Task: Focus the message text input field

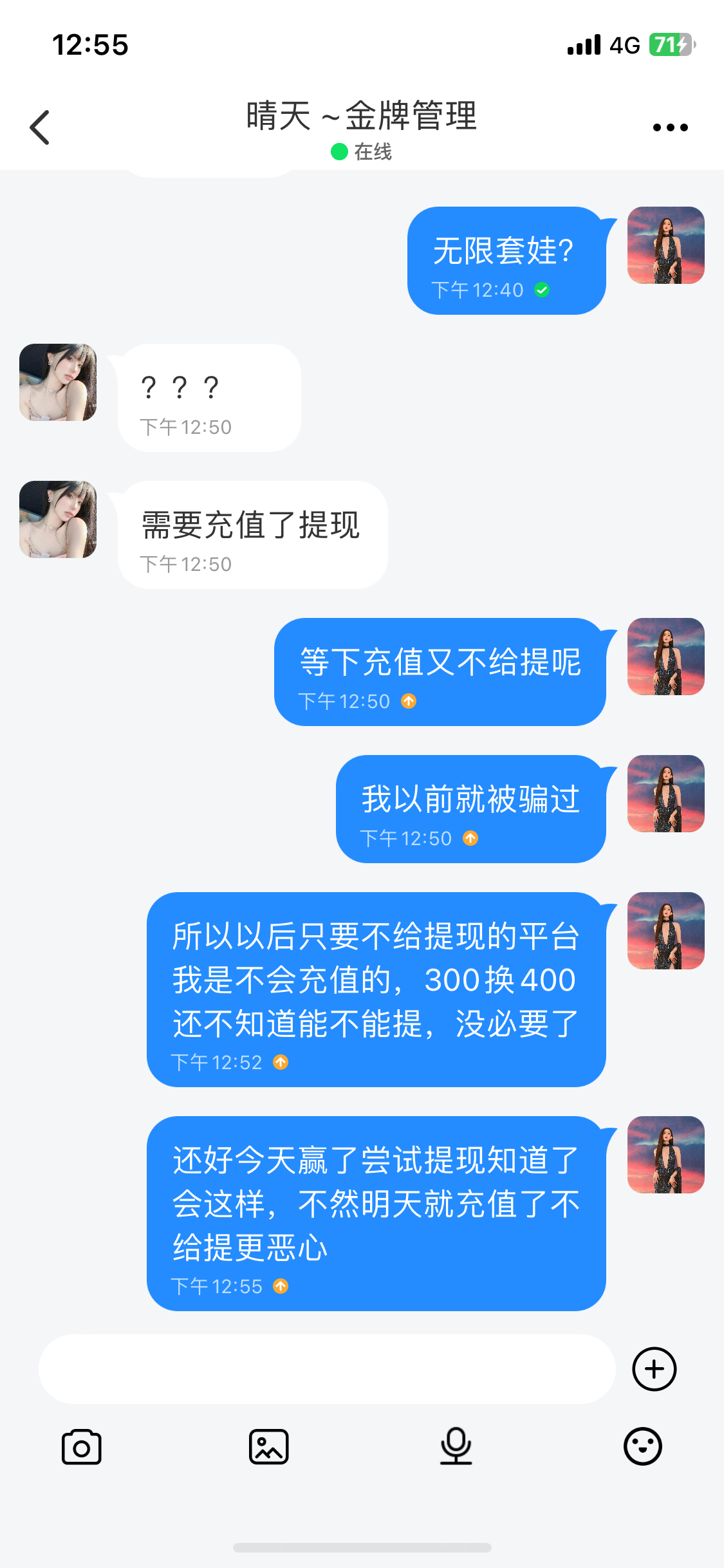Action: (x=327, y=1369)
